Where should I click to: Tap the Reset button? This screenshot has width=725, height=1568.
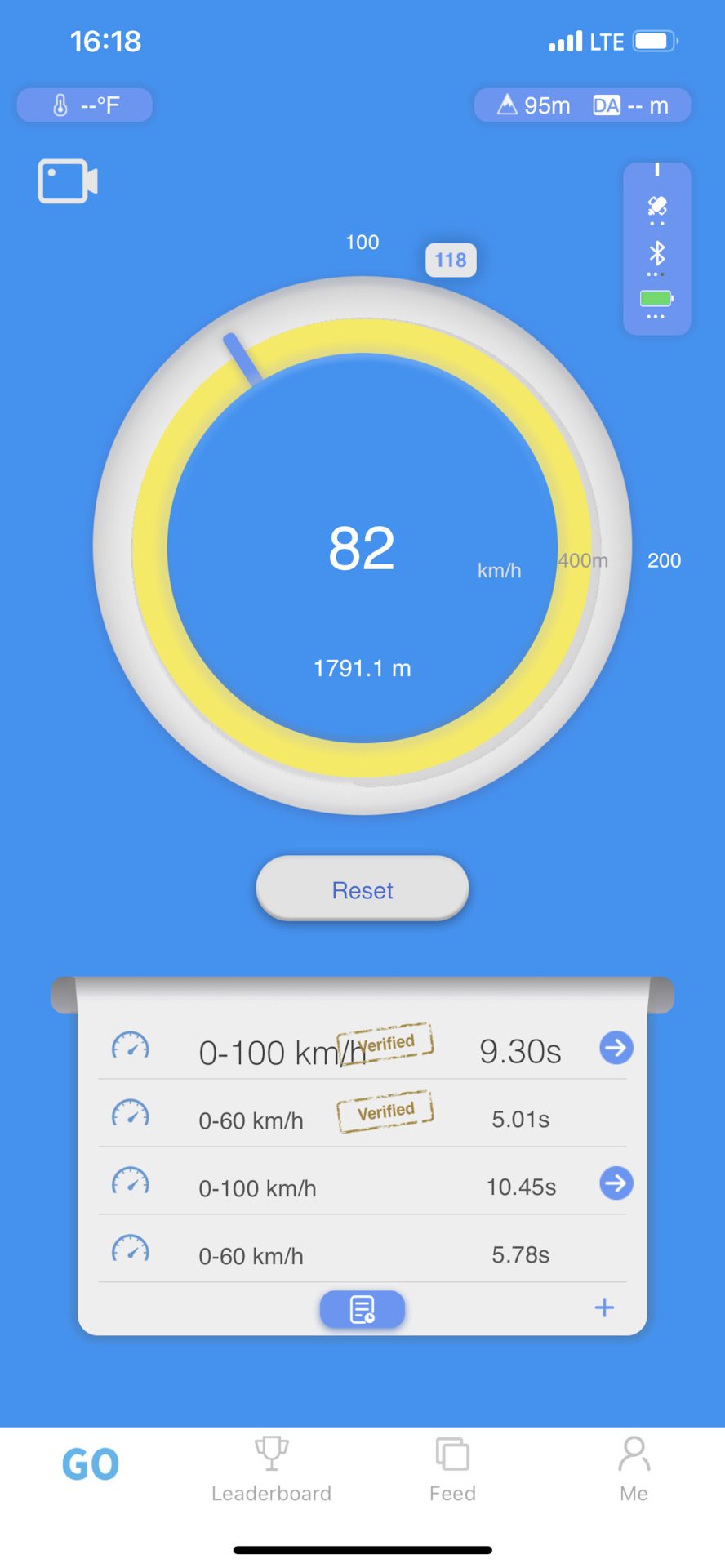pyautogui.click(x=362, y=889)
